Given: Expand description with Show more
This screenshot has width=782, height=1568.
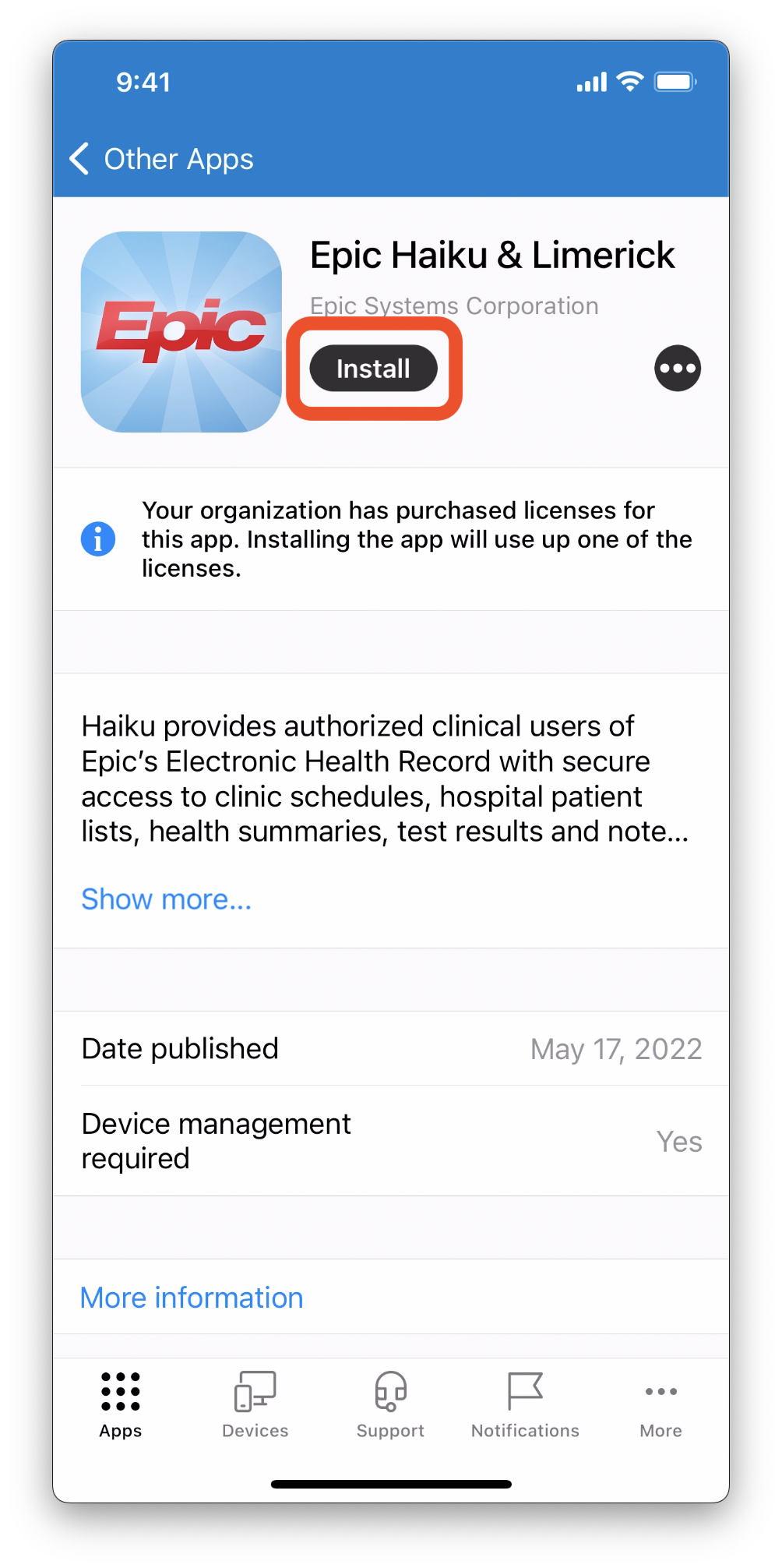Looking at the screenshot, I should pyautogui.click(x=167, y=899).
